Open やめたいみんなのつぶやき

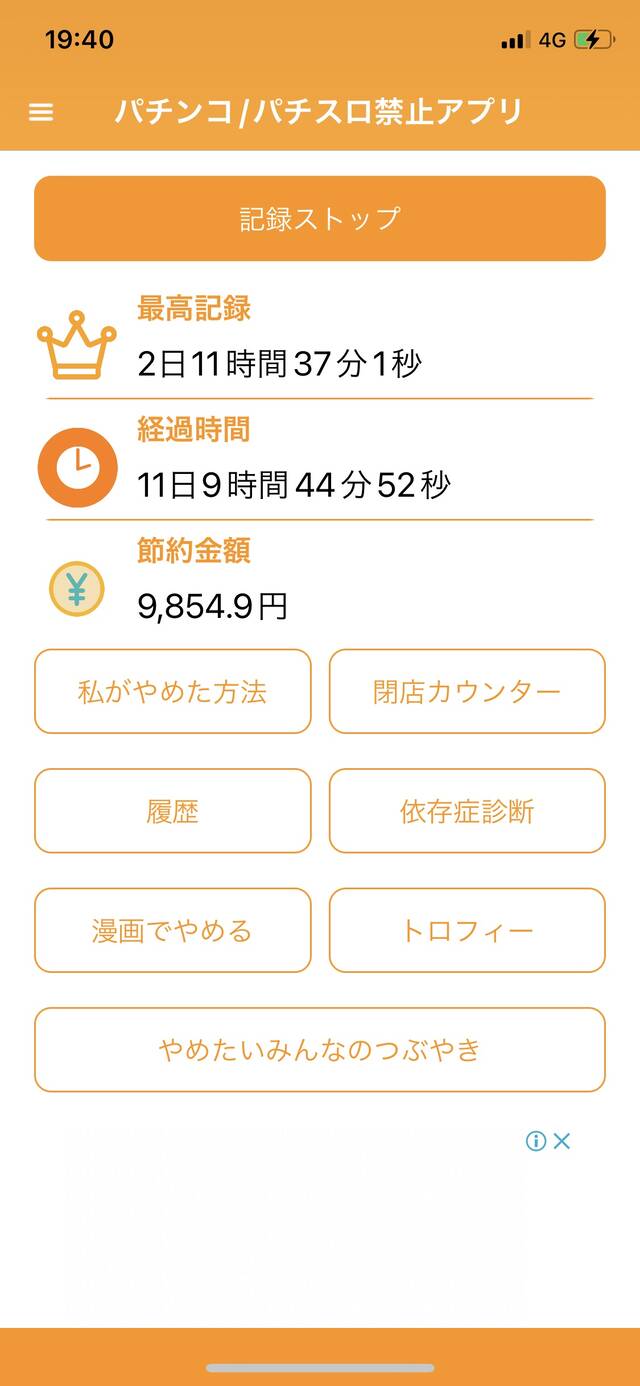click(320, 1049)
